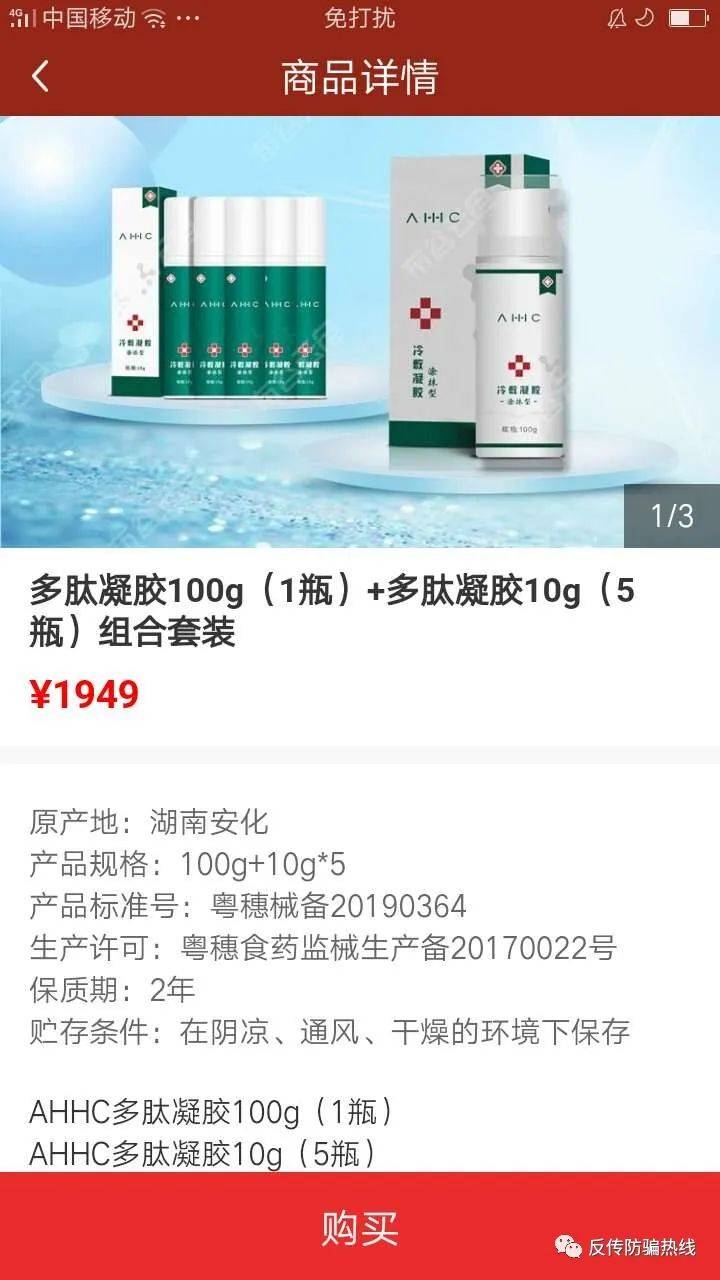Tap the 产品规格 specification row
Viewport: 720px width, 1280px height.
point(200,866)
